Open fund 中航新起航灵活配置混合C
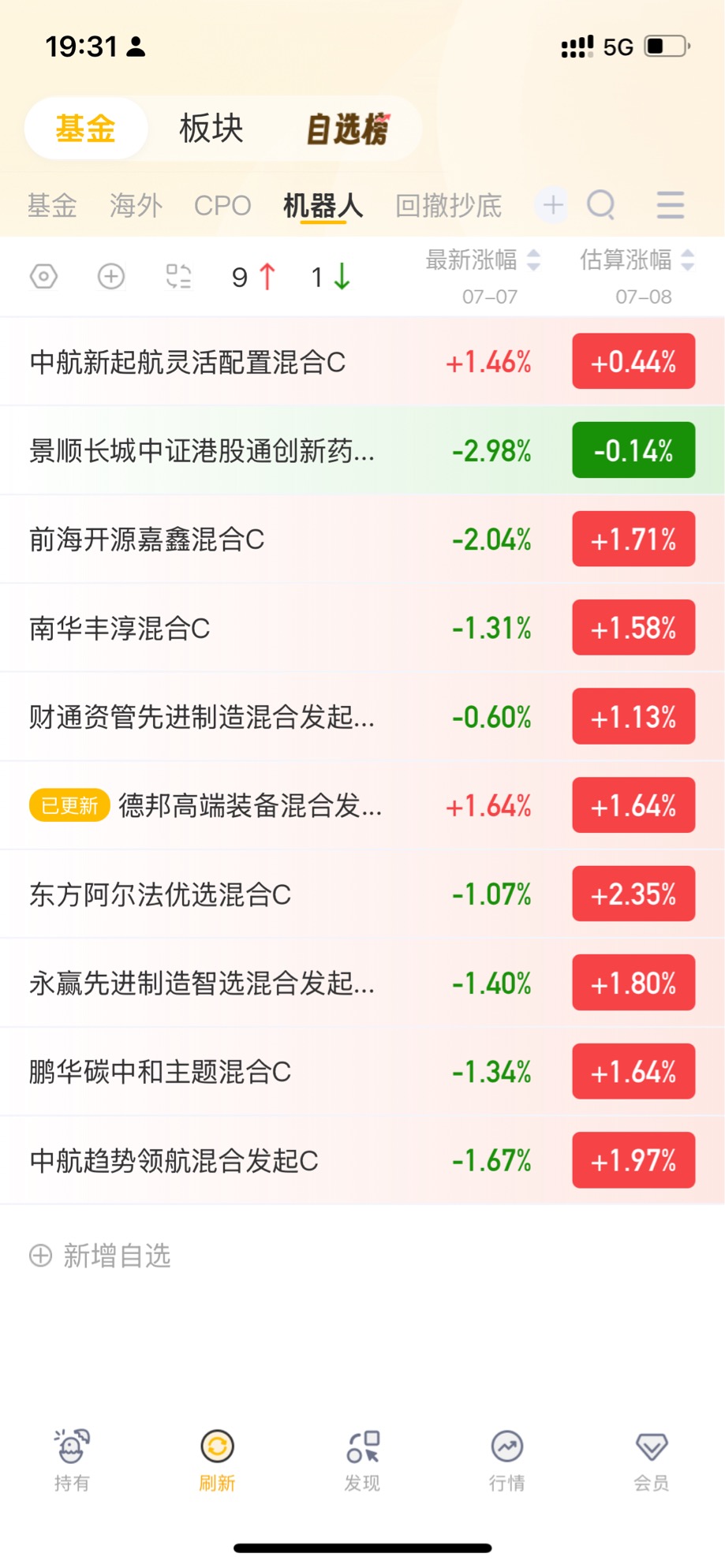Screen dimensions: 725x1568 click(362, 362)
